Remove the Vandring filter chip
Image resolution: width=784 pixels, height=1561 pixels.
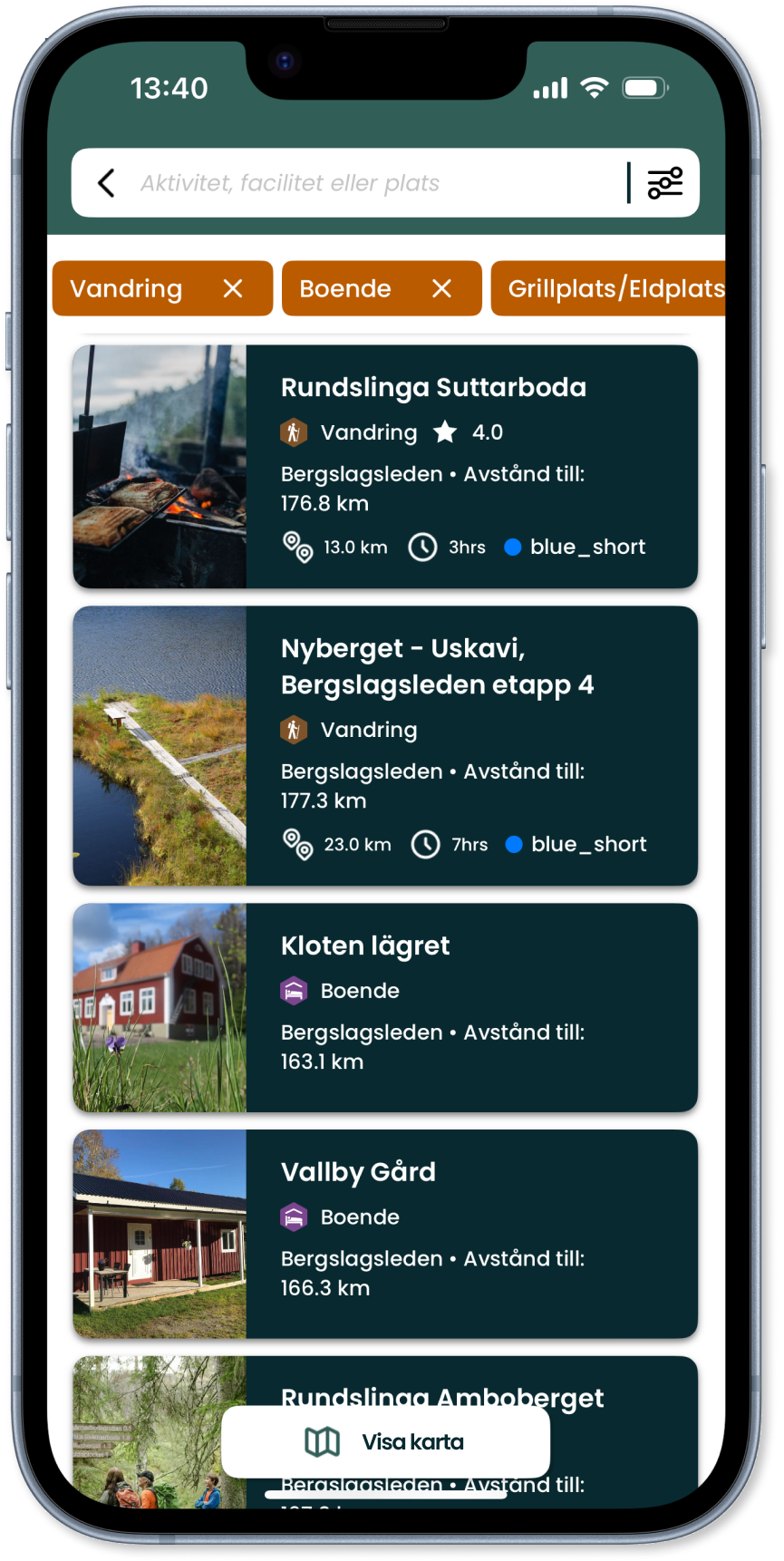coord(233,288)
